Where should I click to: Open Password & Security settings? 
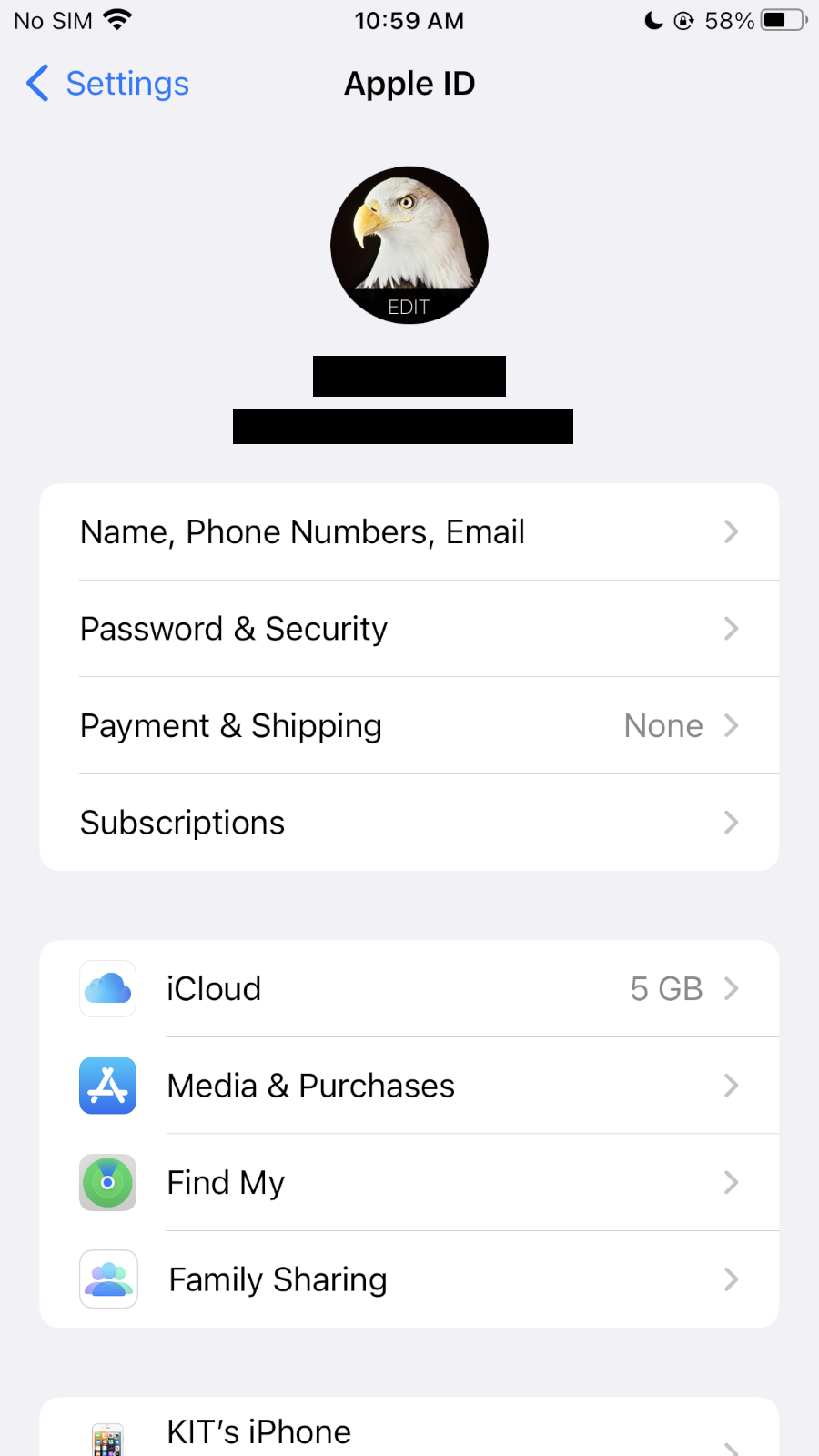pyautogui.click(x=409, y=629)
